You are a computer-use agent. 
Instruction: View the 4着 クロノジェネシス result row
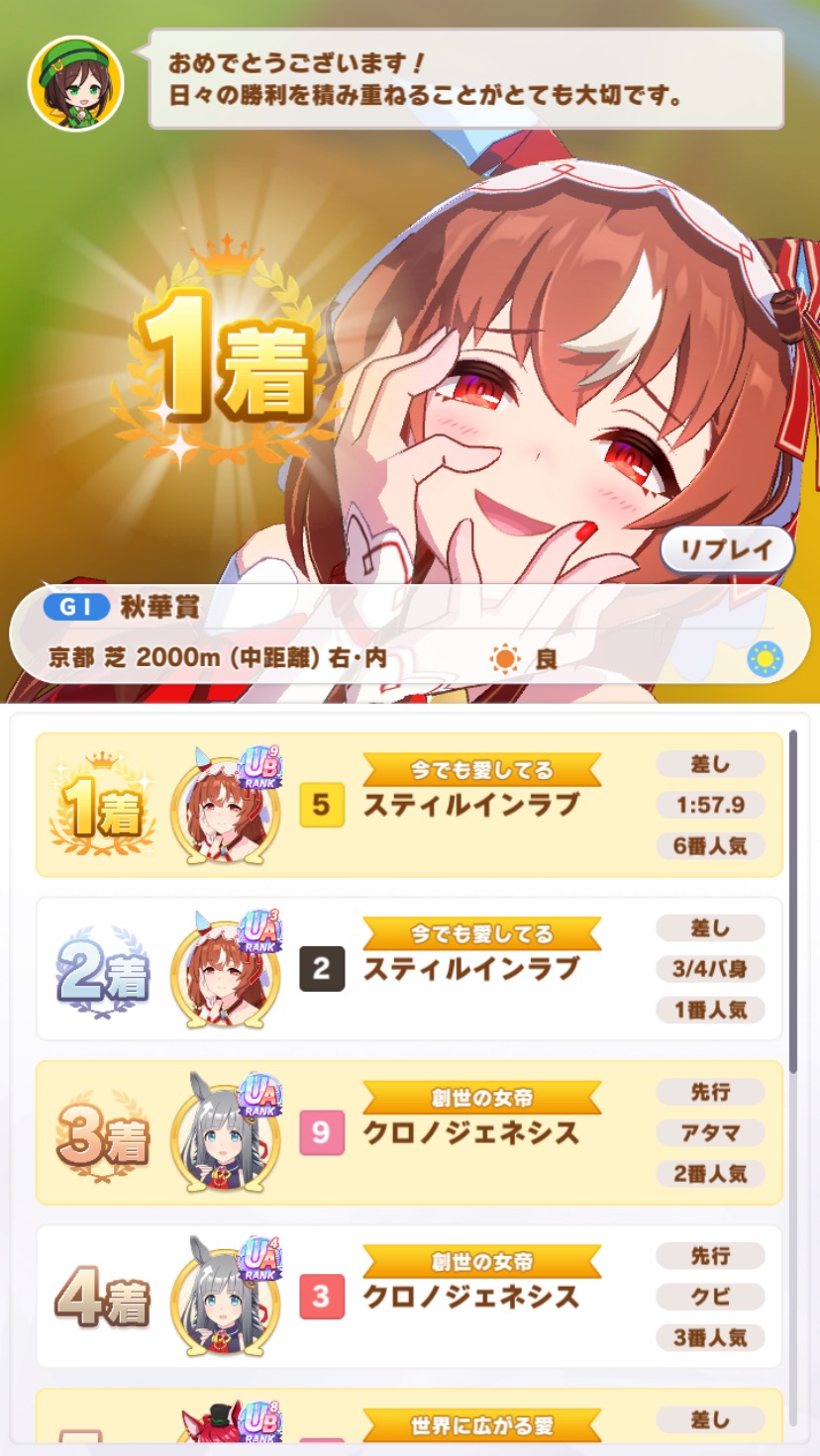click(408, 1296)
